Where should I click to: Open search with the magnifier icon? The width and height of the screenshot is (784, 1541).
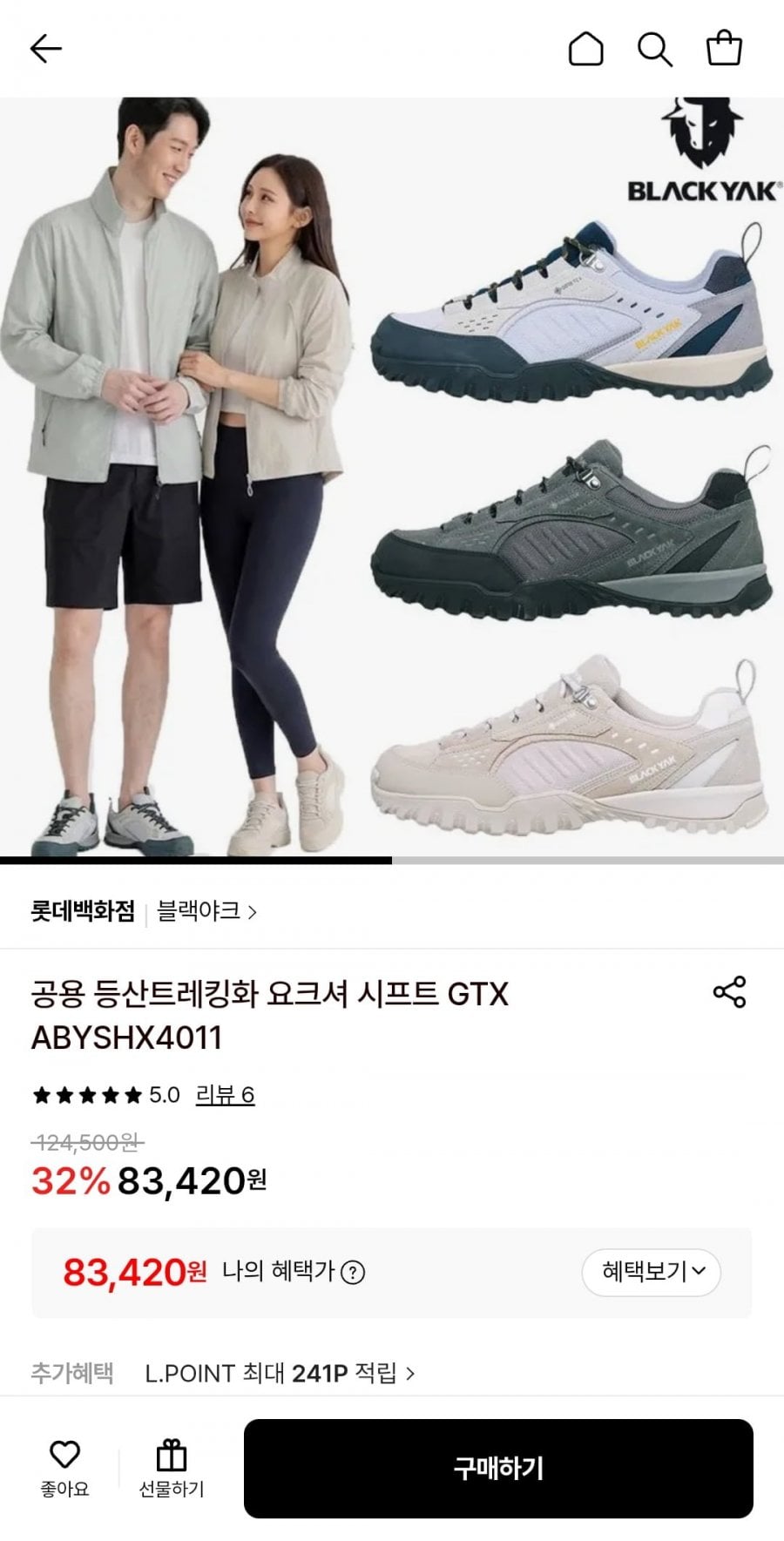click(654, 49)
